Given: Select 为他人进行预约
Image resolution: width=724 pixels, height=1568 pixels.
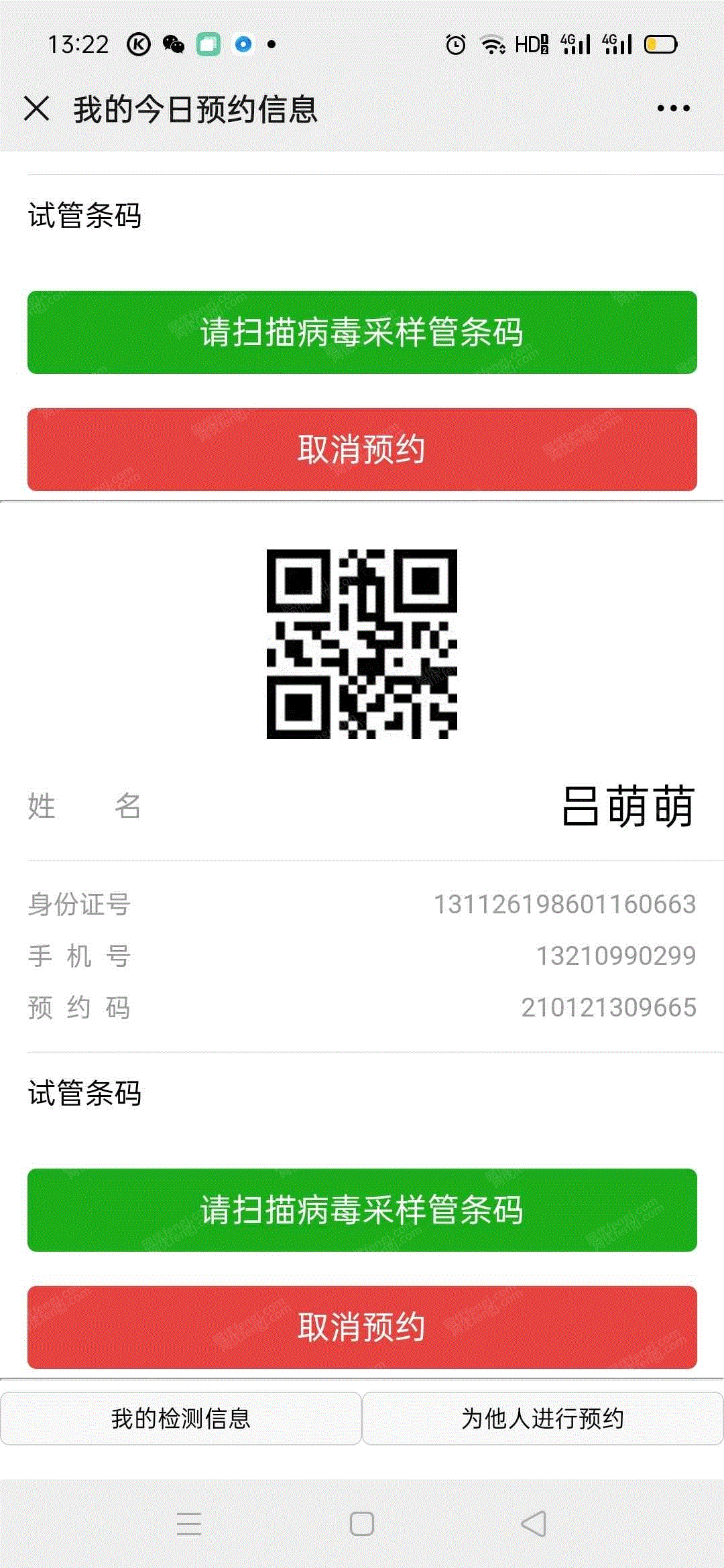Looking at the screenshot, I should click(543, 1419).
